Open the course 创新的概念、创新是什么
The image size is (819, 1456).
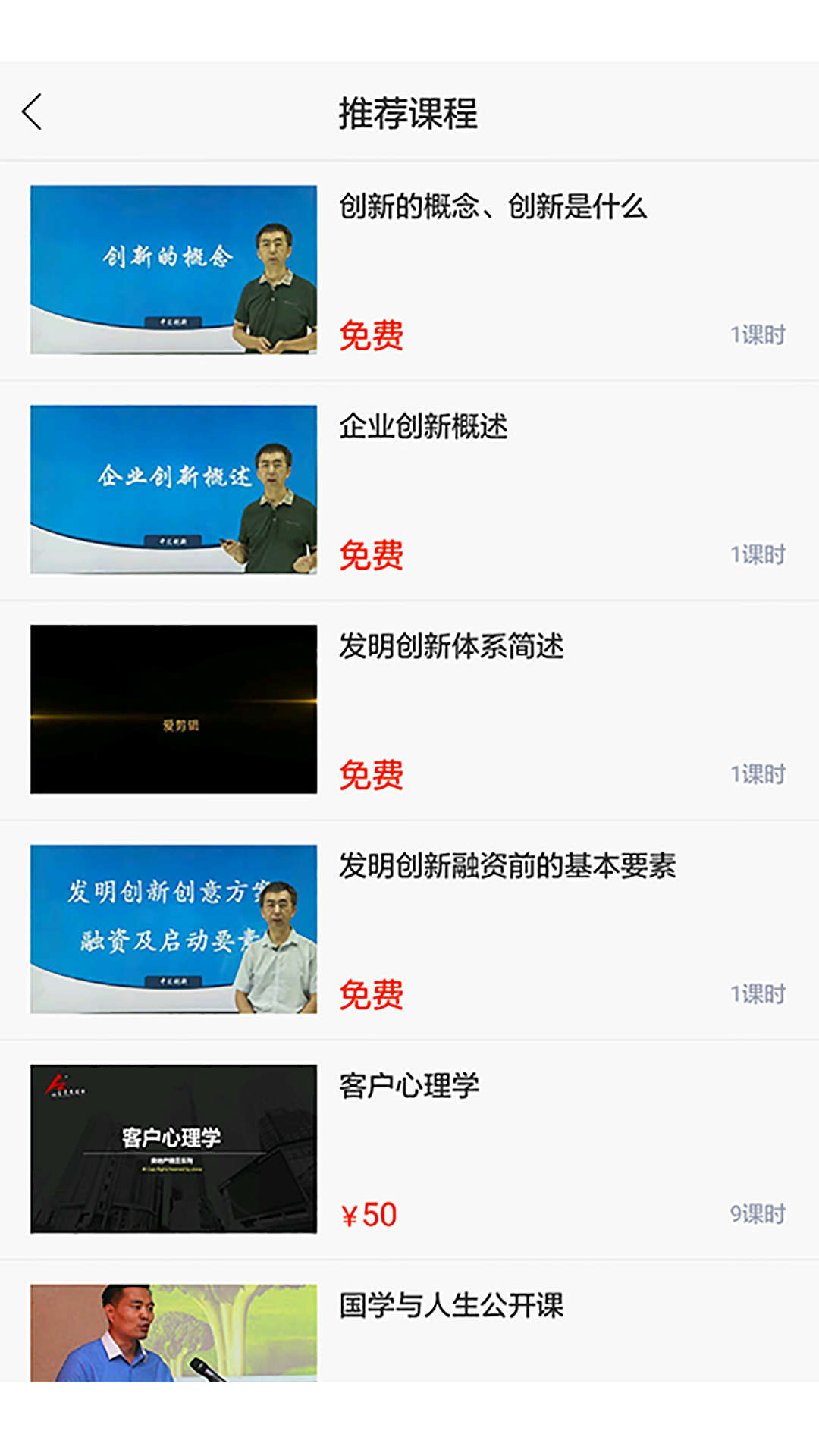tap(409, 271)
